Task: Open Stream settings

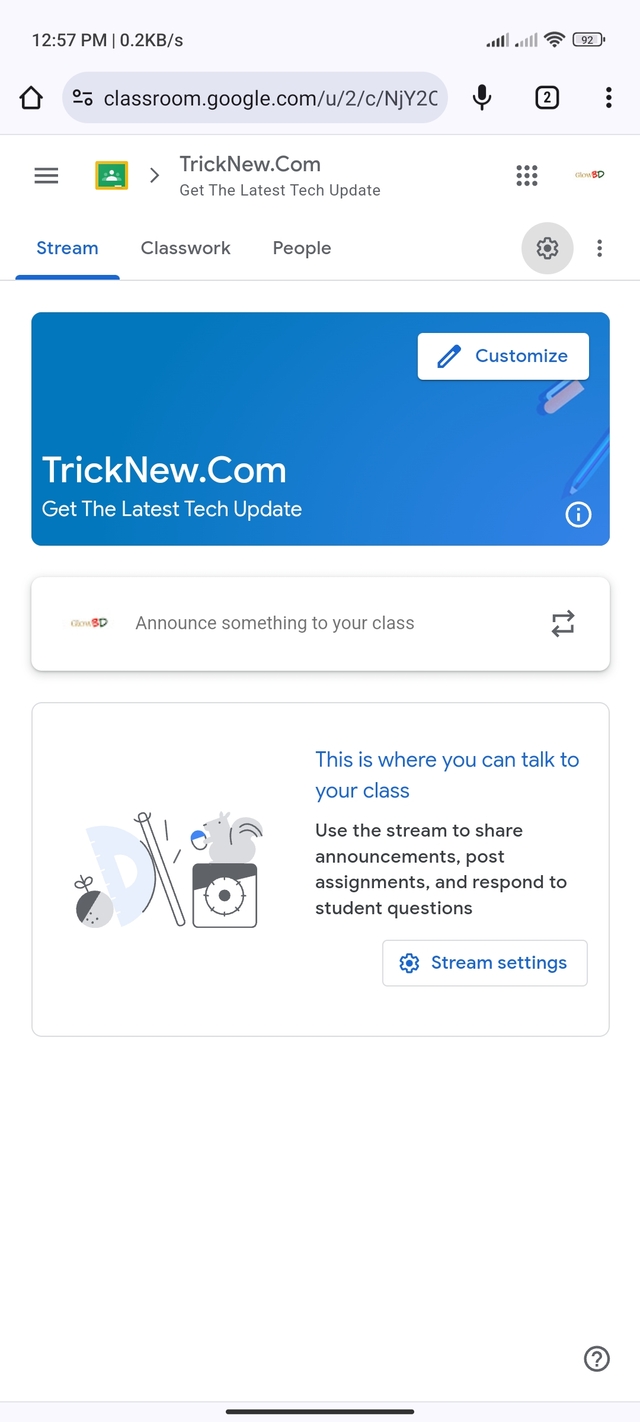Action: pos(484,963)
